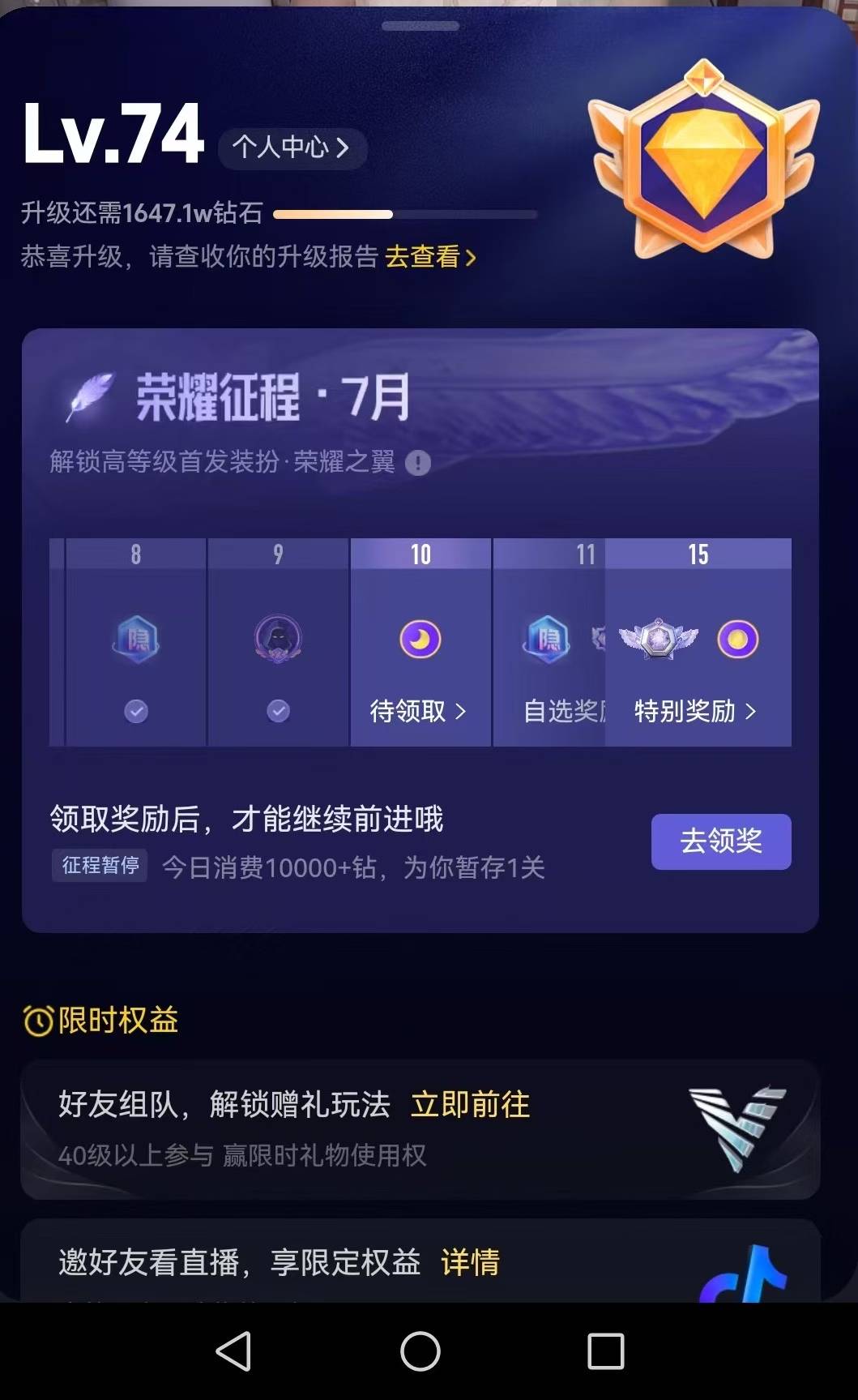Screen dimensions: 858x1400
Task: Open 个人中心 personal center
Action: [x=292, y=148]
